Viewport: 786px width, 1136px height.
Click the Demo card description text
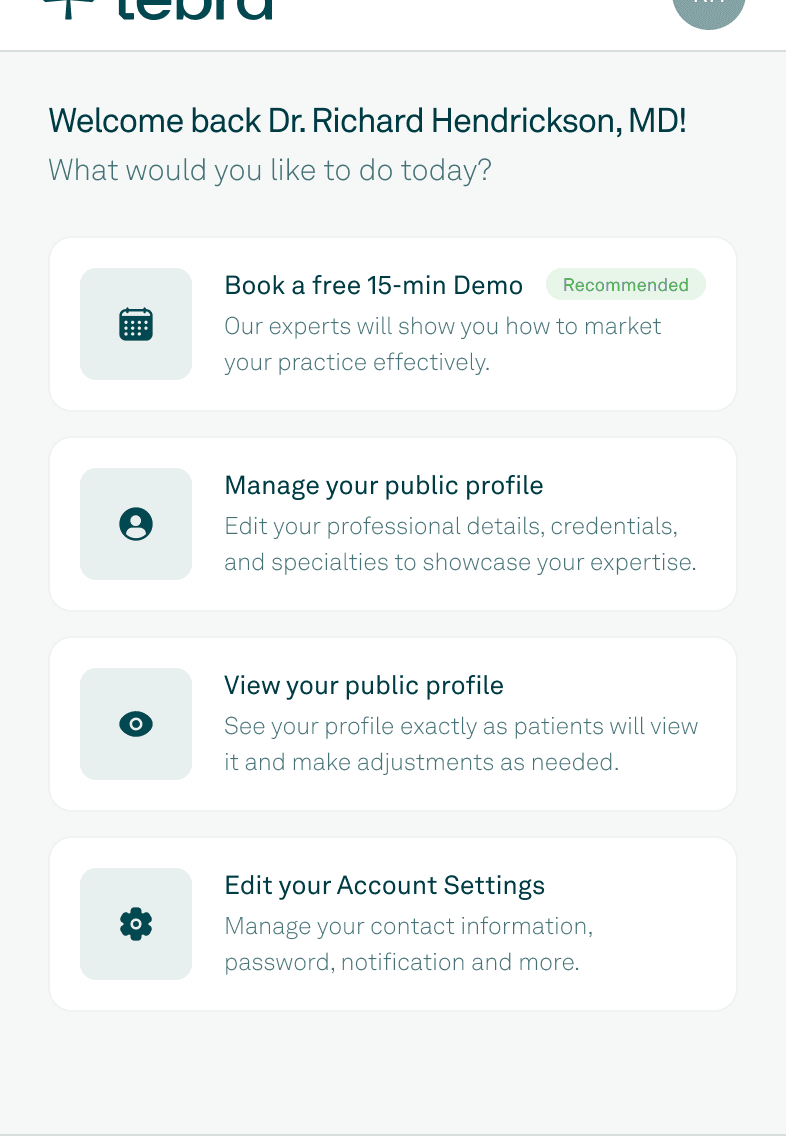tap(442, 344)
